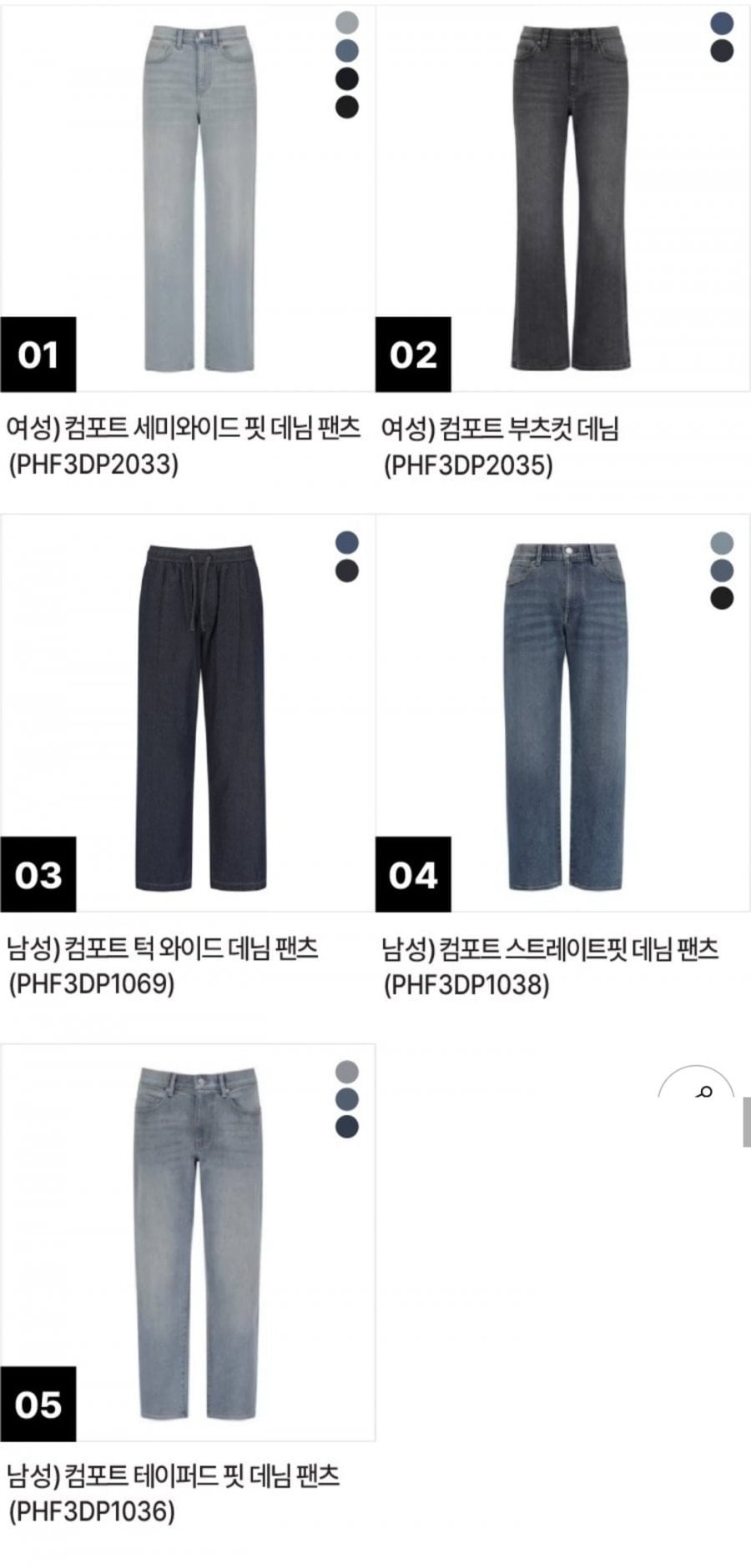The width and height of the screenshot is (751, 1568).
Task: Open women's comfort semi-wide fit denim pants PHF3DP2033
Action: point(188,199)
